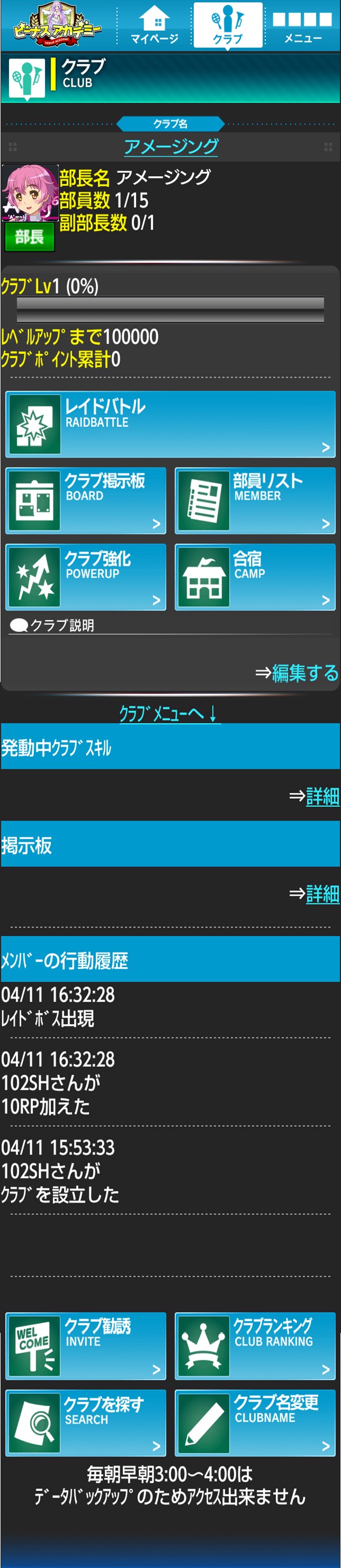Jump to クラブメニューへ link
This screenshot has width=341, height=1568.
coord(169,713)
